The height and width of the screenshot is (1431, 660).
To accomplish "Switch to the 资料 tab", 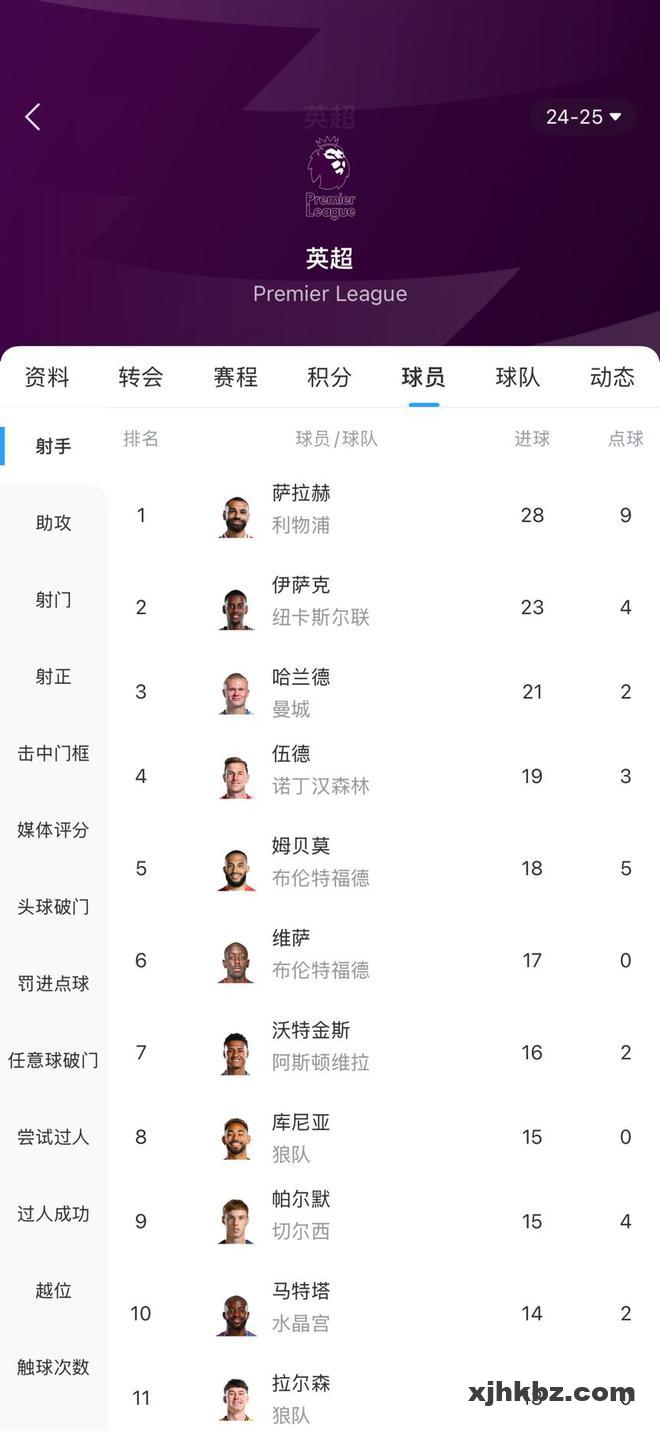I will click(x=47, y=377).
